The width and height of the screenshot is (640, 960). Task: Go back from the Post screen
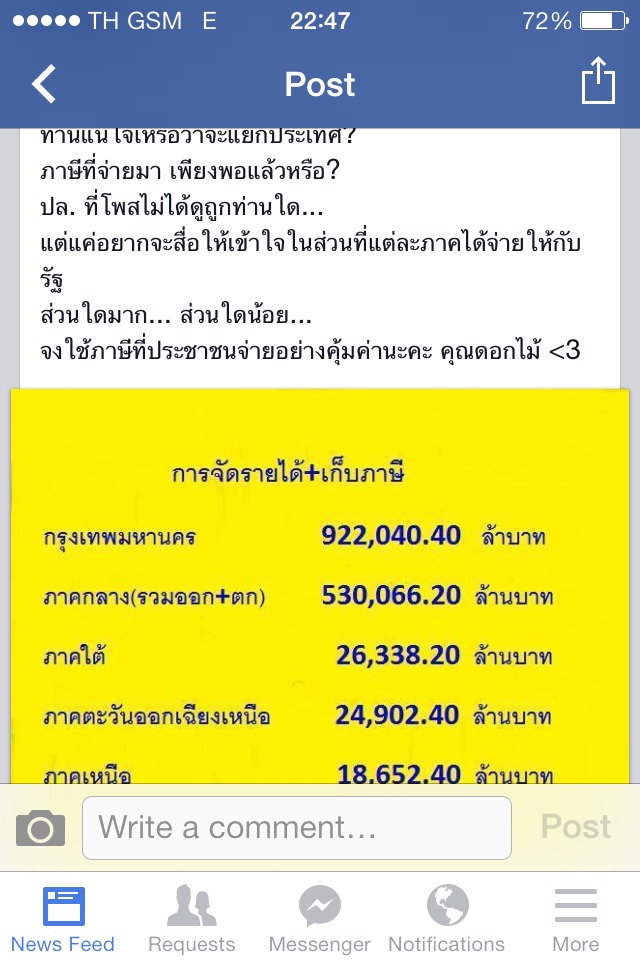pyautogui.click(x=44, y=84)
